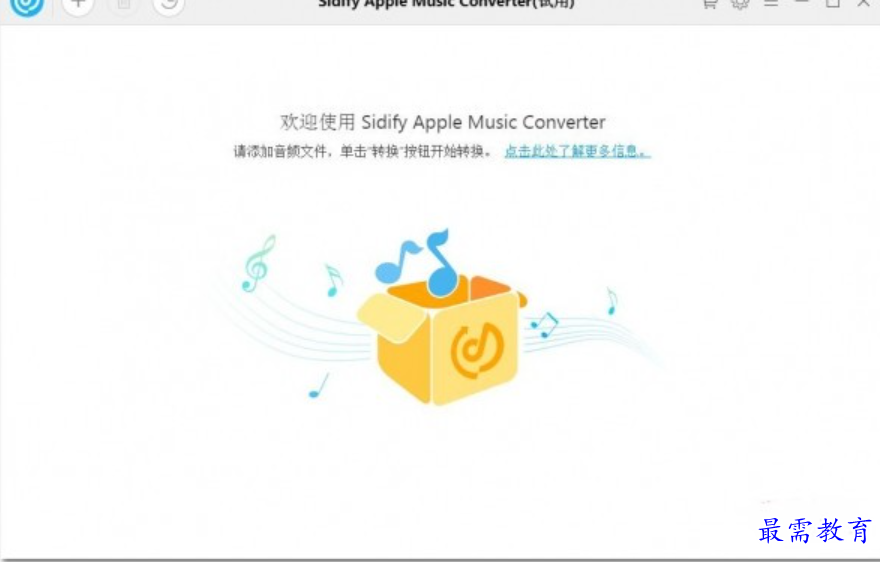Open the shopping cart to purchase
The height and width of the screenshot is (562, 880).
[710, 3]
